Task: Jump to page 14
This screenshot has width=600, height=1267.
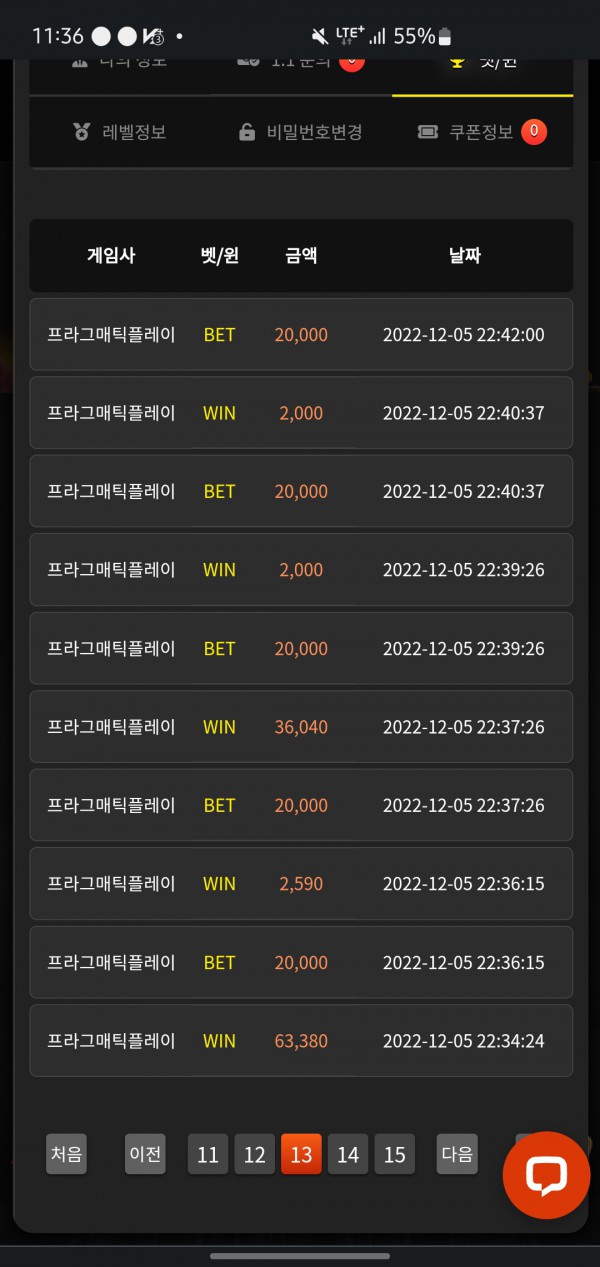Action: coord(348,1155)
